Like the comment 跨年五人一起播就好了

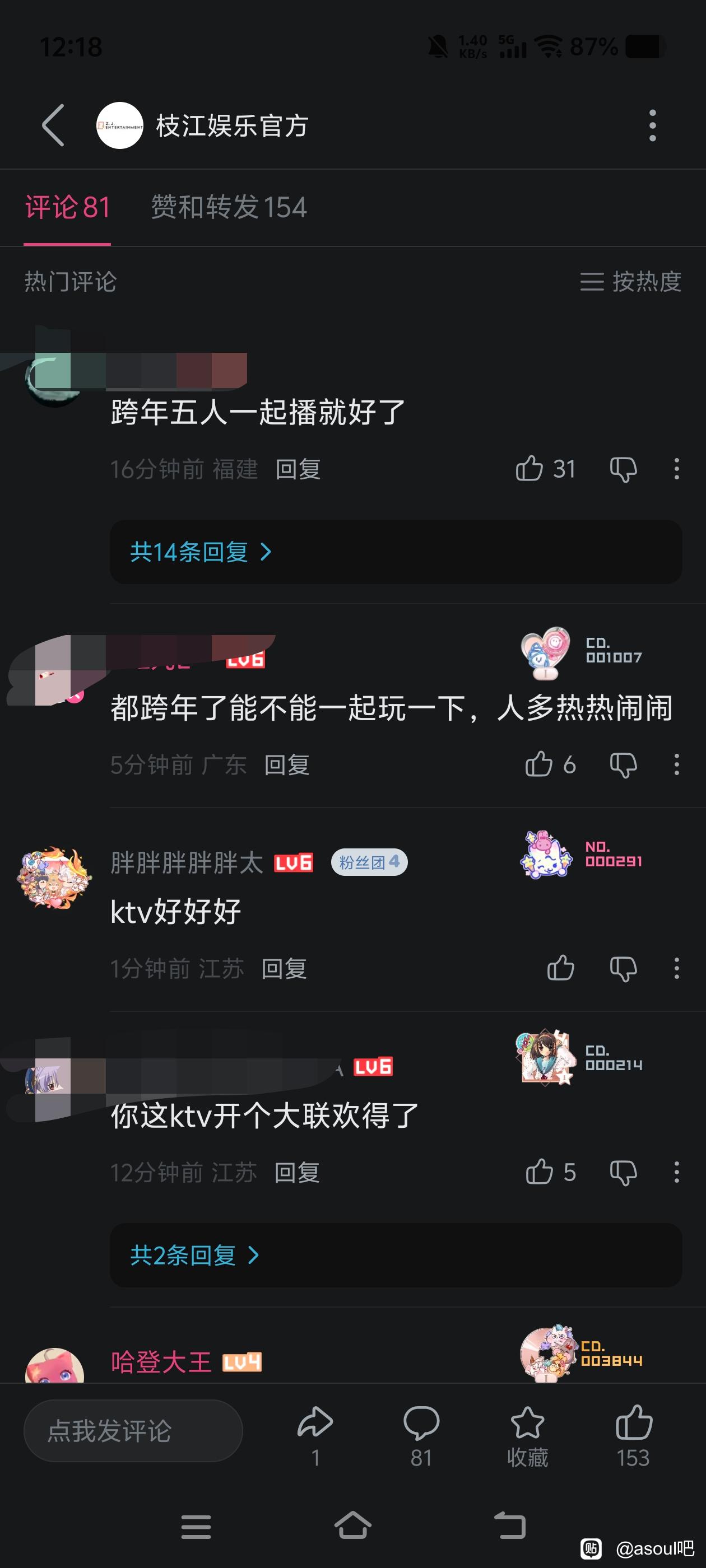coord(529,469)
